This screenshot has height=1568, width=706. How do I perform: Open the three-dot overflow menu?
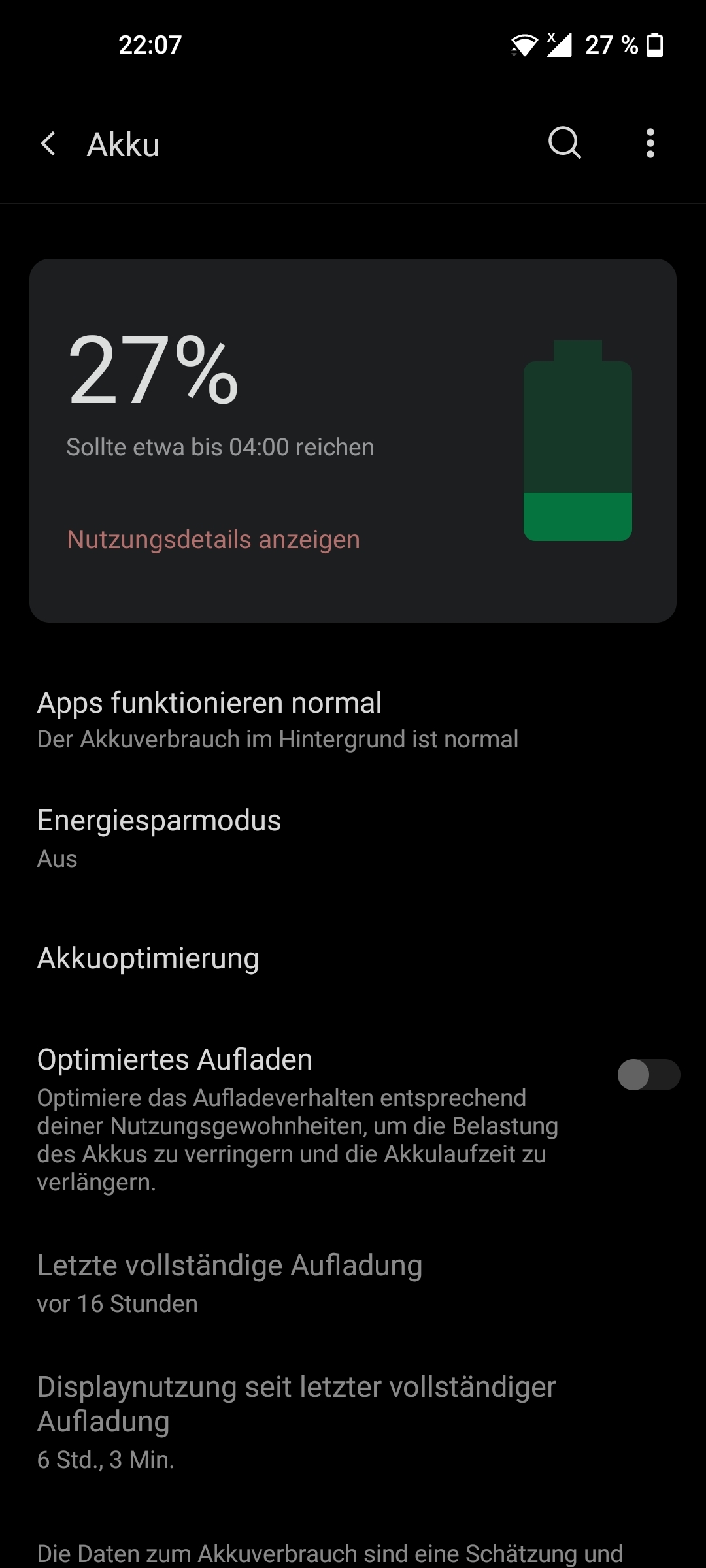pos(650,143)
